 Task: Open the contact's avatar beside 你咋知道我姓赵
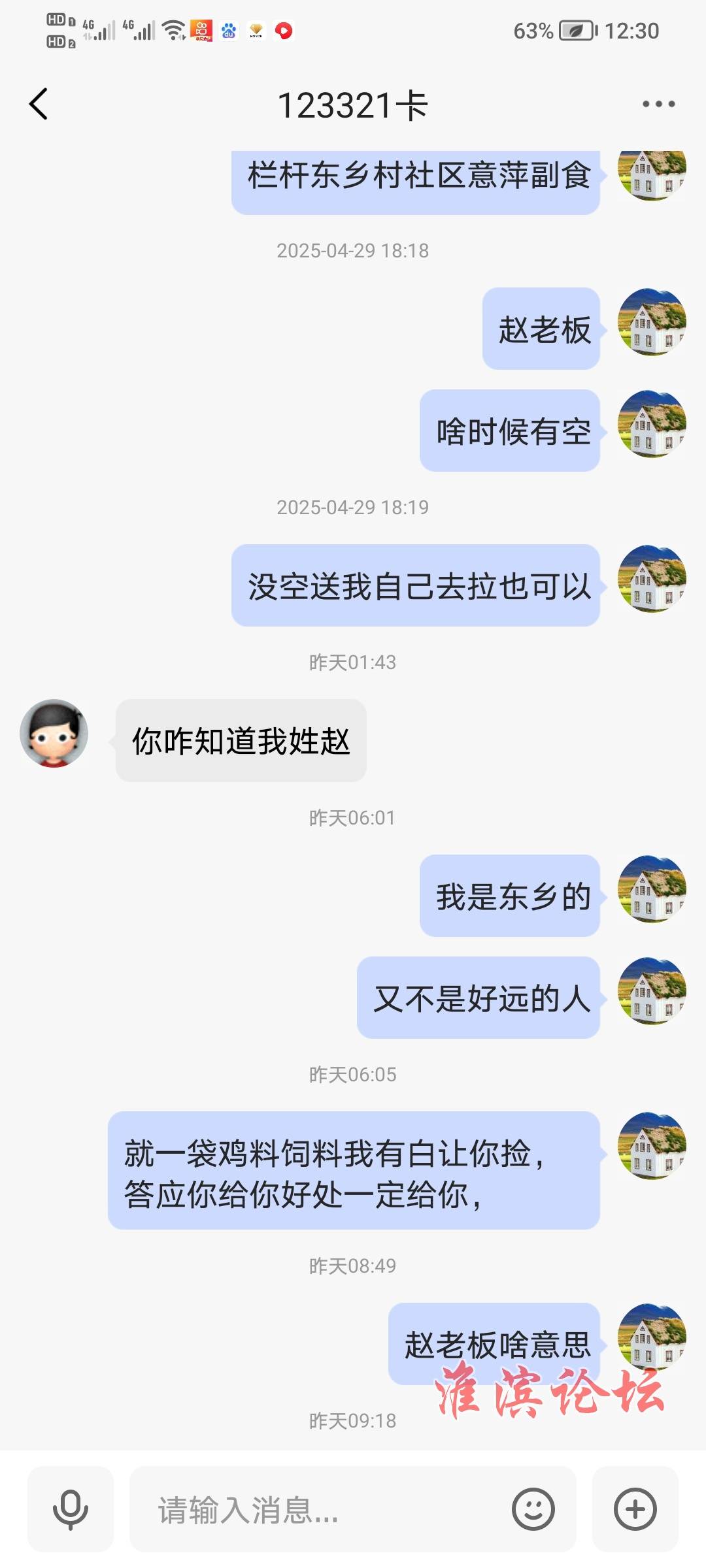tap(54, 733)
